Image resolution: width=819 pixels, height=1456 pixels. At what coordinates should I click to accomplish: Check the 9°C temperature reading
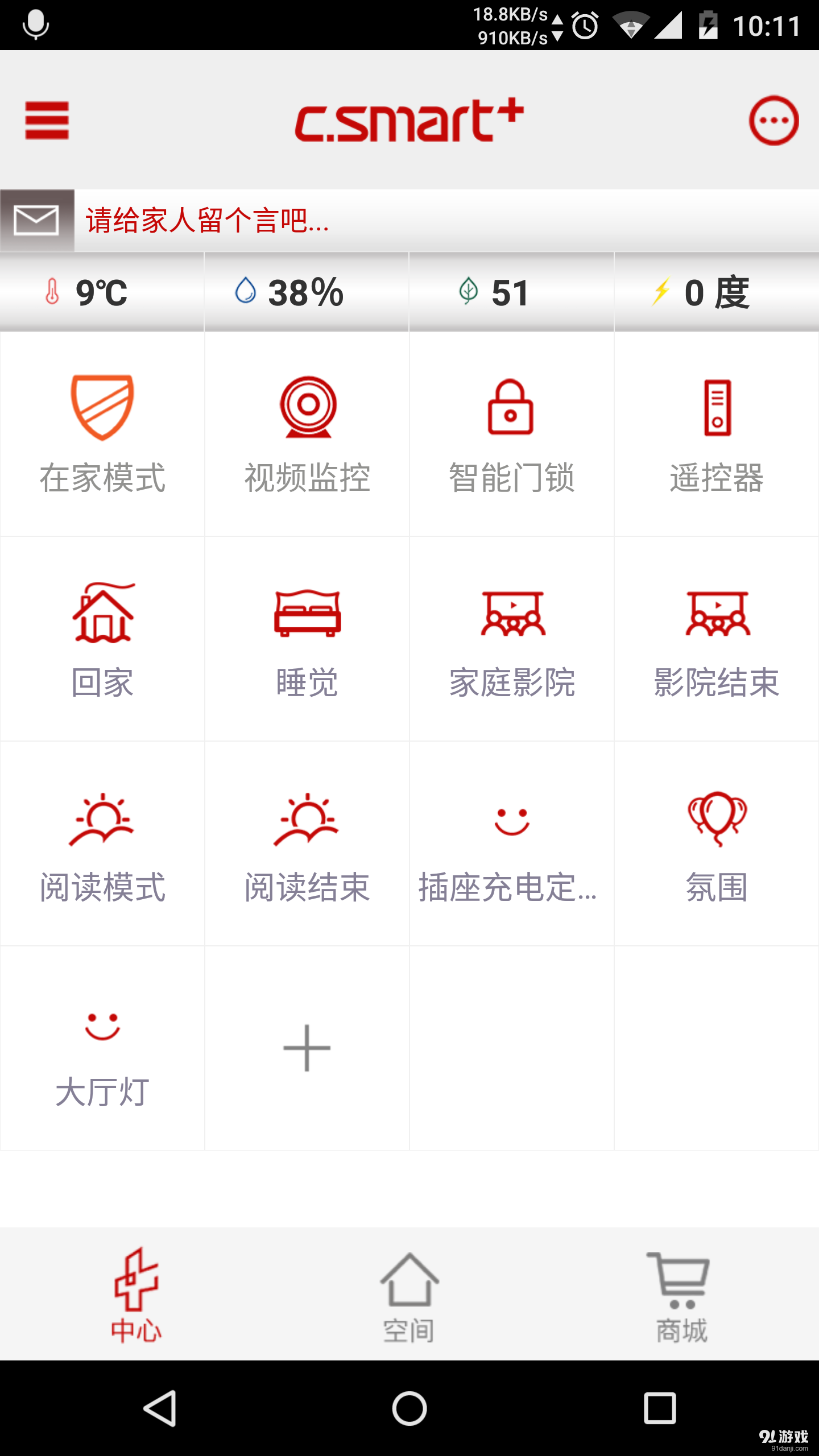click(91, 292)
